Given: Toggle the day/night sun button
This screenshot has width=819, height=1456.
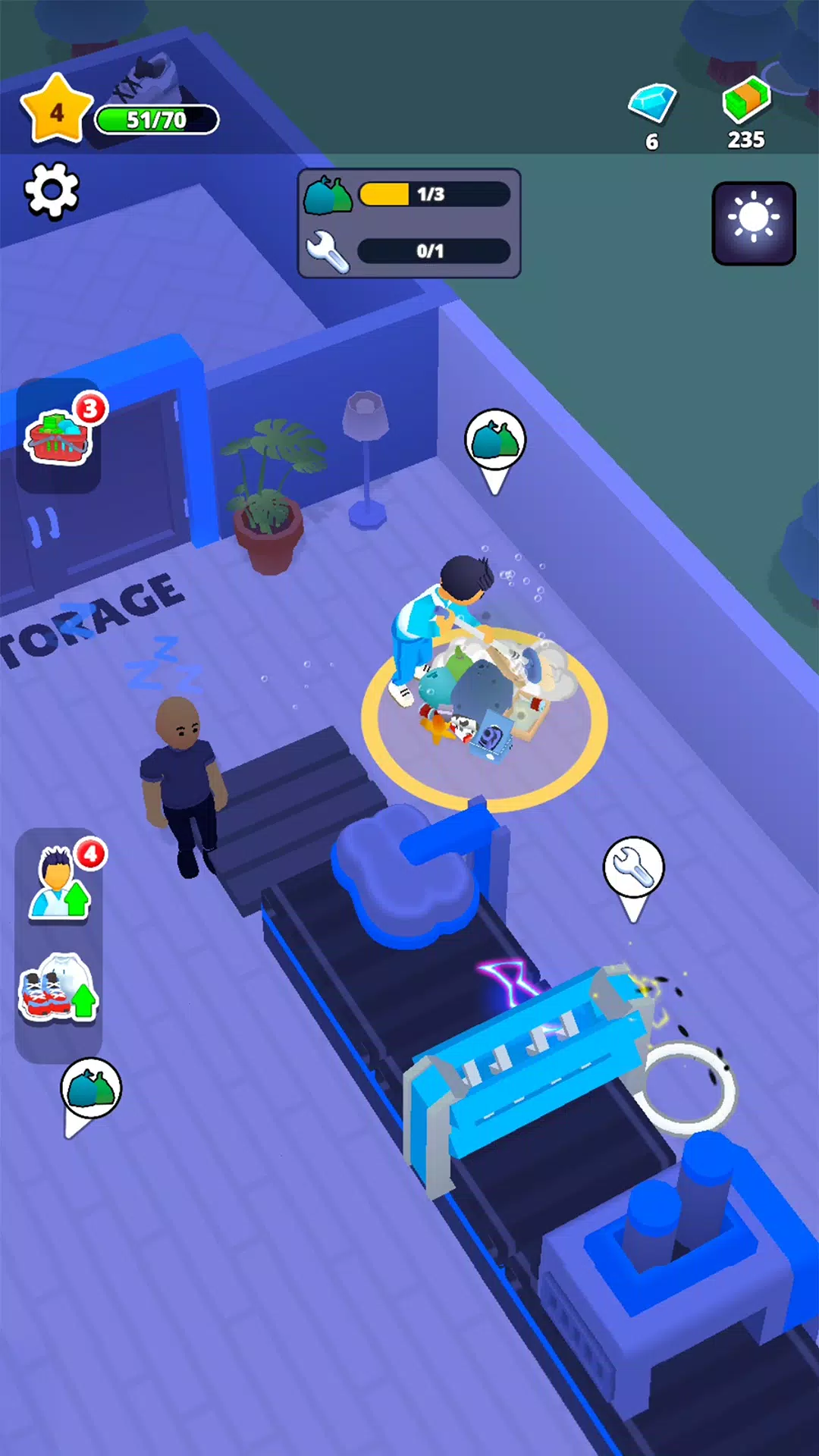Looking at the screenshot, I should 754,223.
